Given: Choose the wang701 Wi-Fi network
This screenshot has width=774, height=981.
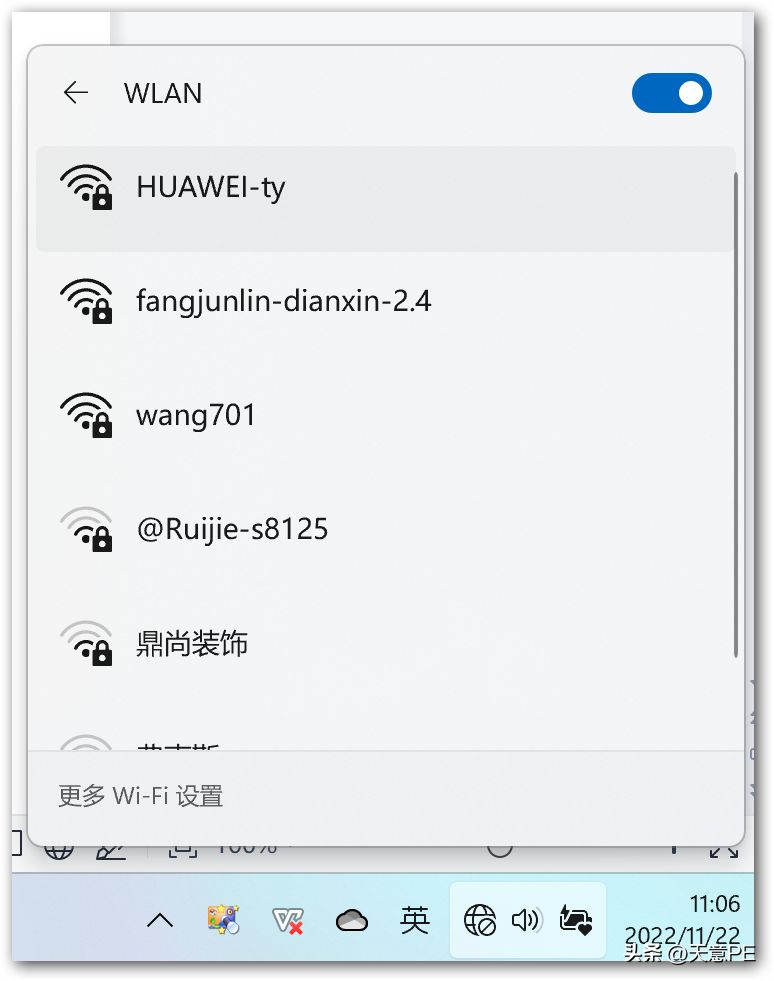Looking at the screenshot, I should (x=385, y=414).
